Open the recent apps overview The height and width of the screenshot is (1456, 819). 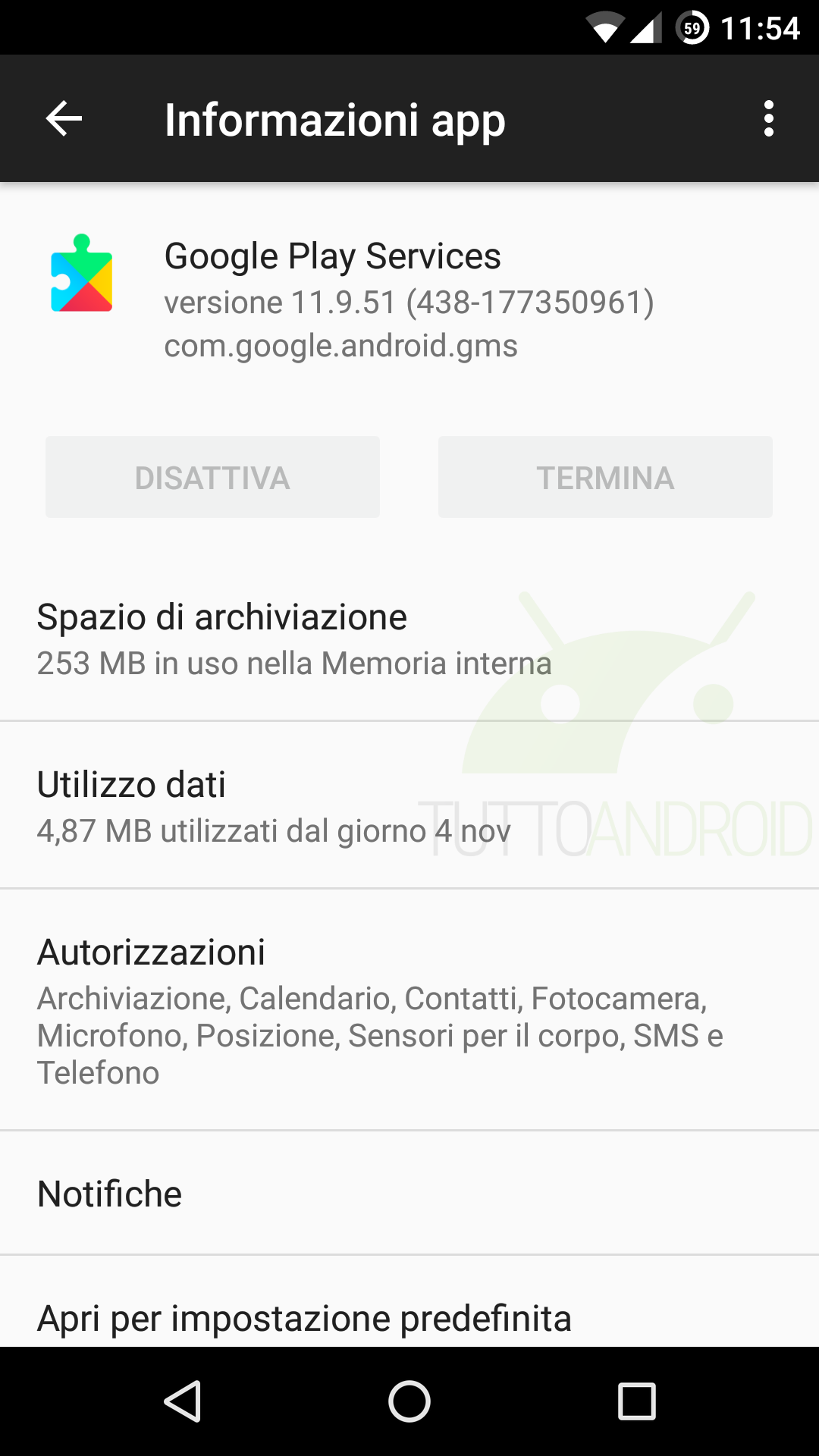(636, 1401)
